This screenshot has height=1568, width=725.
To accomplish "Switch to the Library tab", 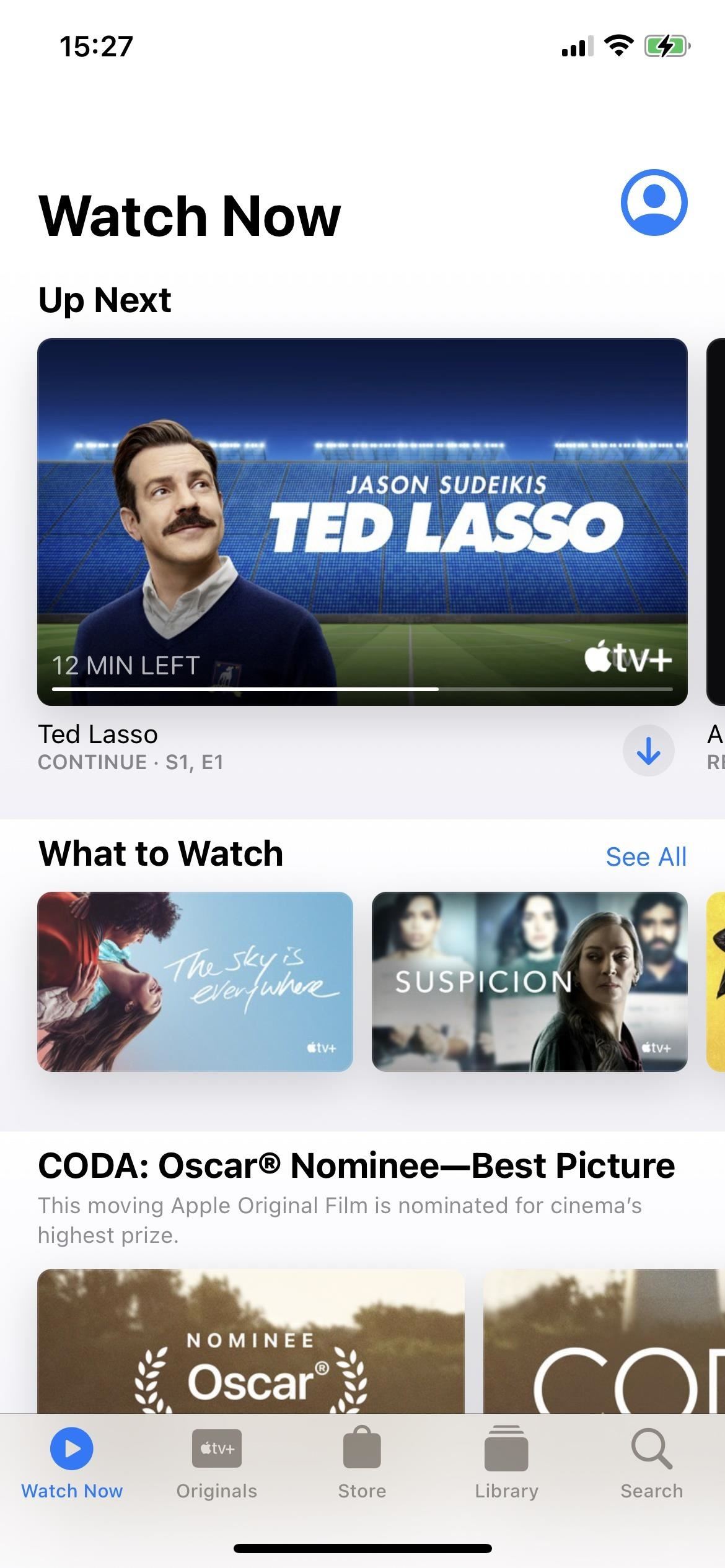I will [x=506, y=1464].
